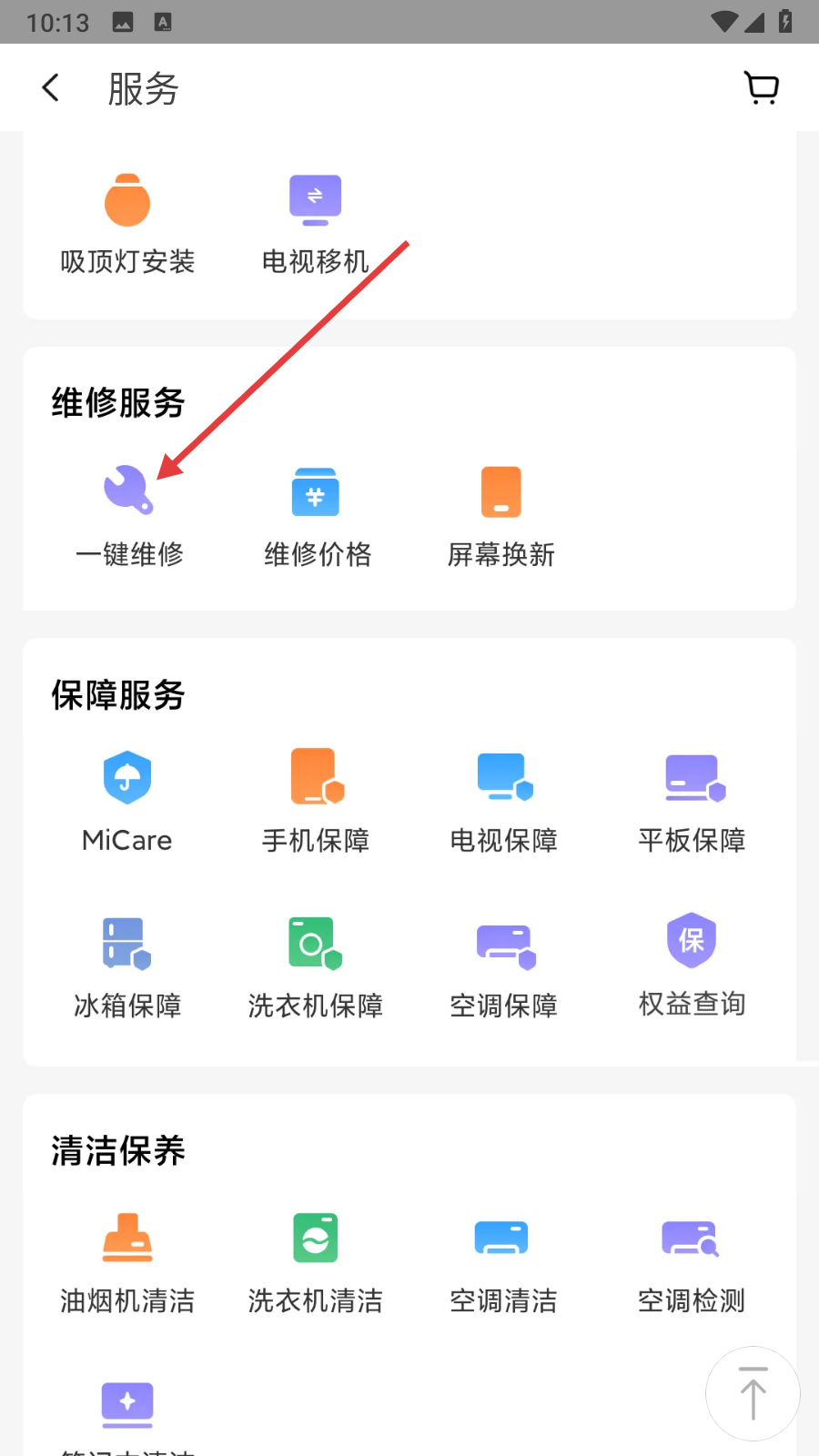Open the shopping cart

point(762,88)
